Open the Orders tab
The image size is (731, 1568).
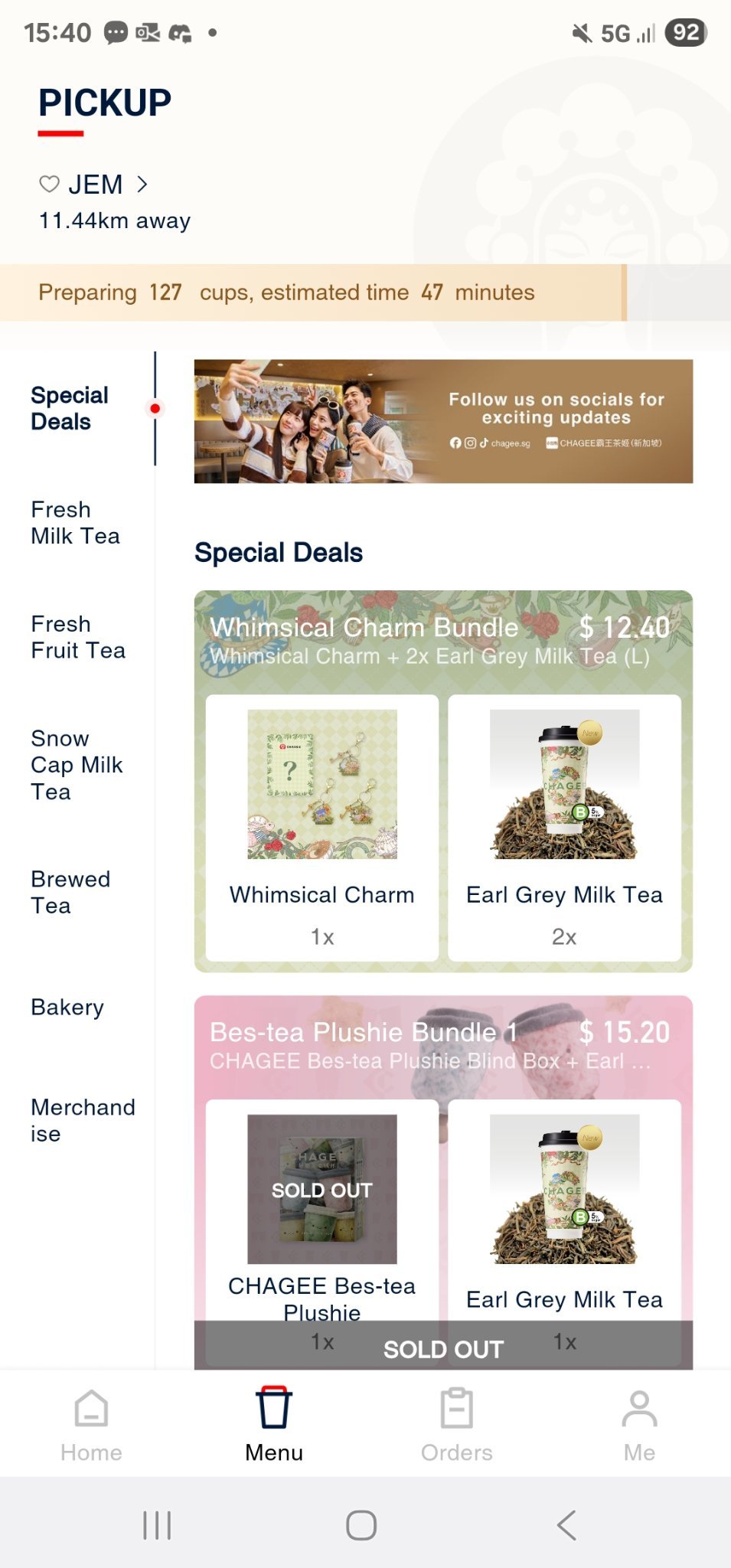tap(457, 1424)
